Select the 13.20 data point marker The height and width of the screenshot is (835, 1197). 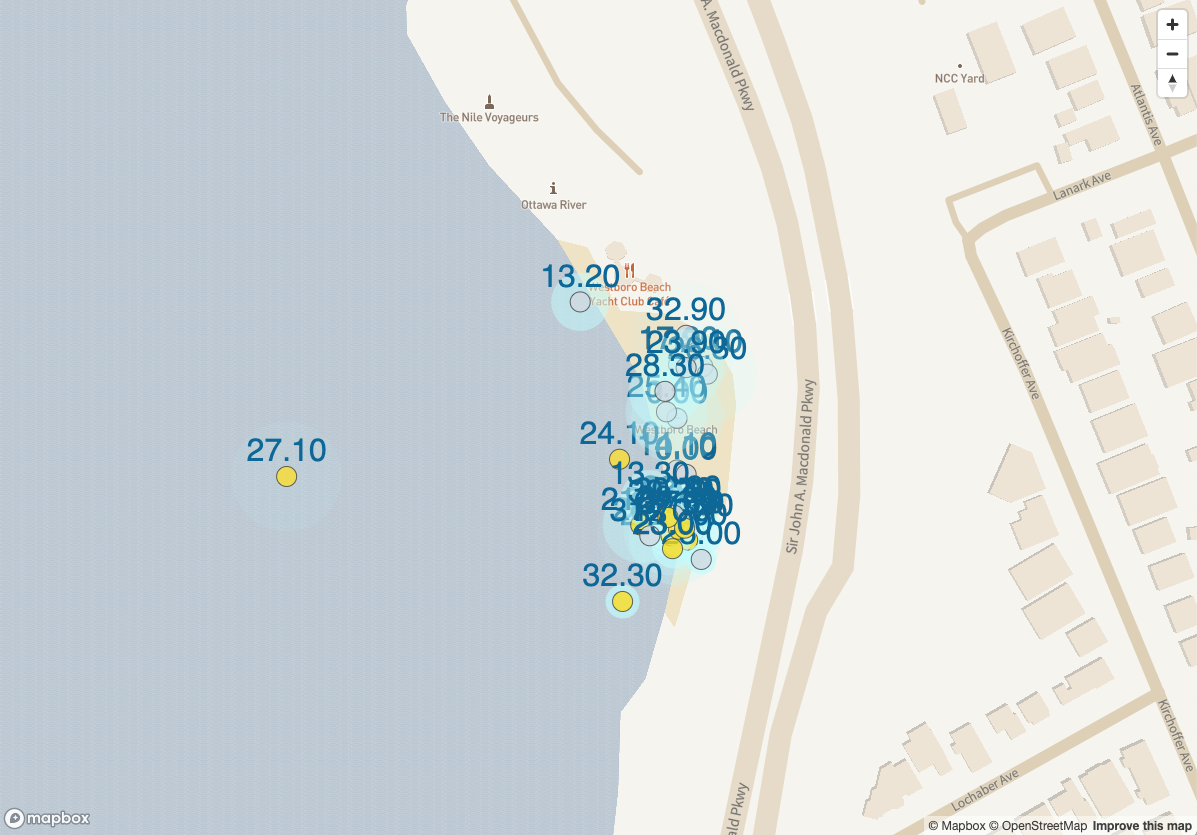[x=580, y=302]
